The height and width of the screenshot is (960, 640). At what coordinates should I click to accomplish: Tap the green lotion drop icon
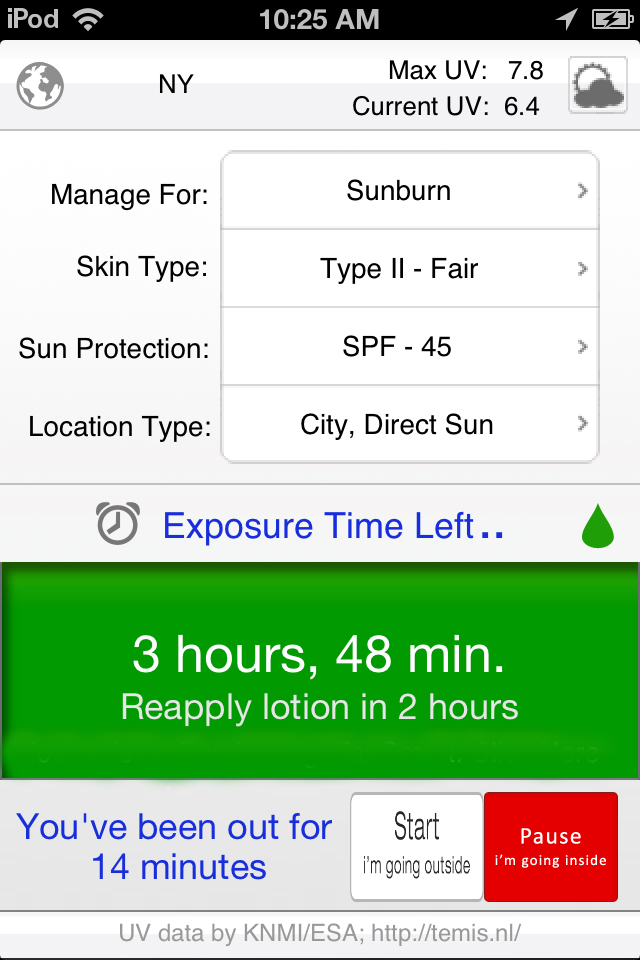point(597,526)
